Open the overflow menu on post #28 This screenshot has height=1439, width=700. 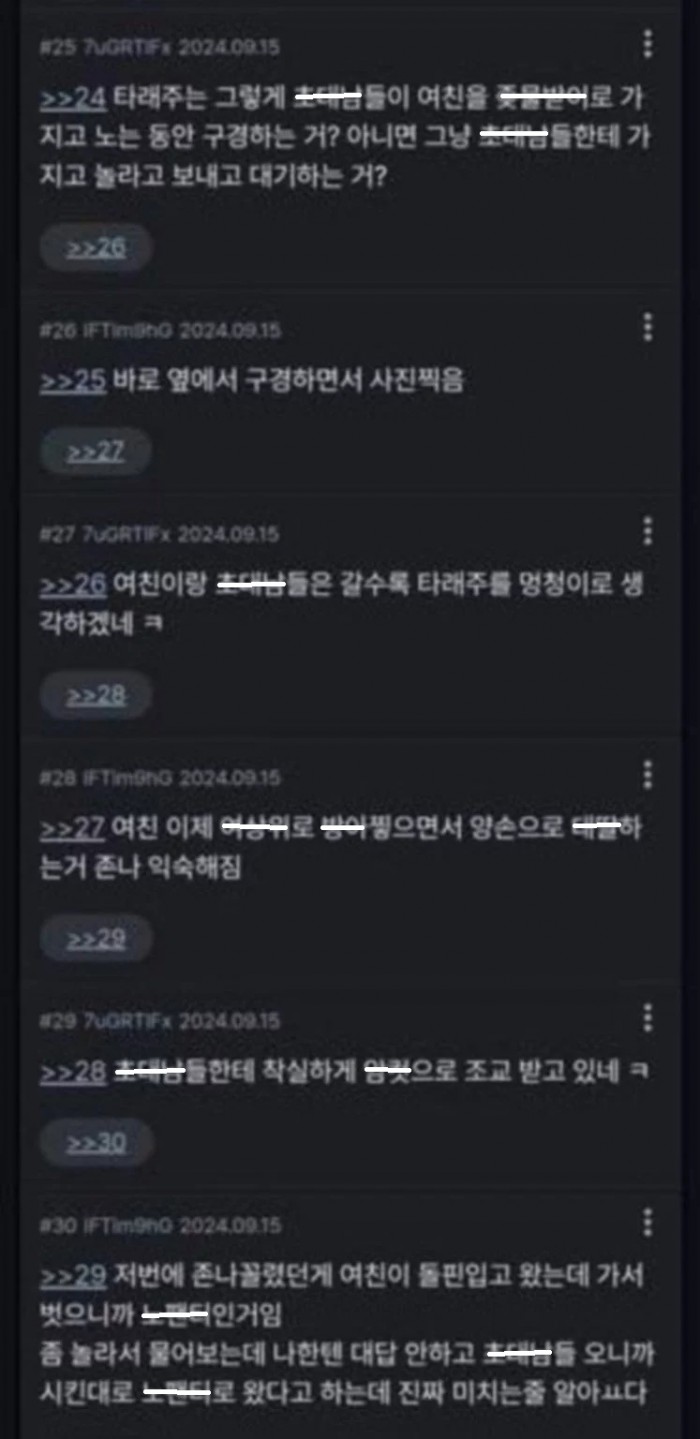click(648, 775)
